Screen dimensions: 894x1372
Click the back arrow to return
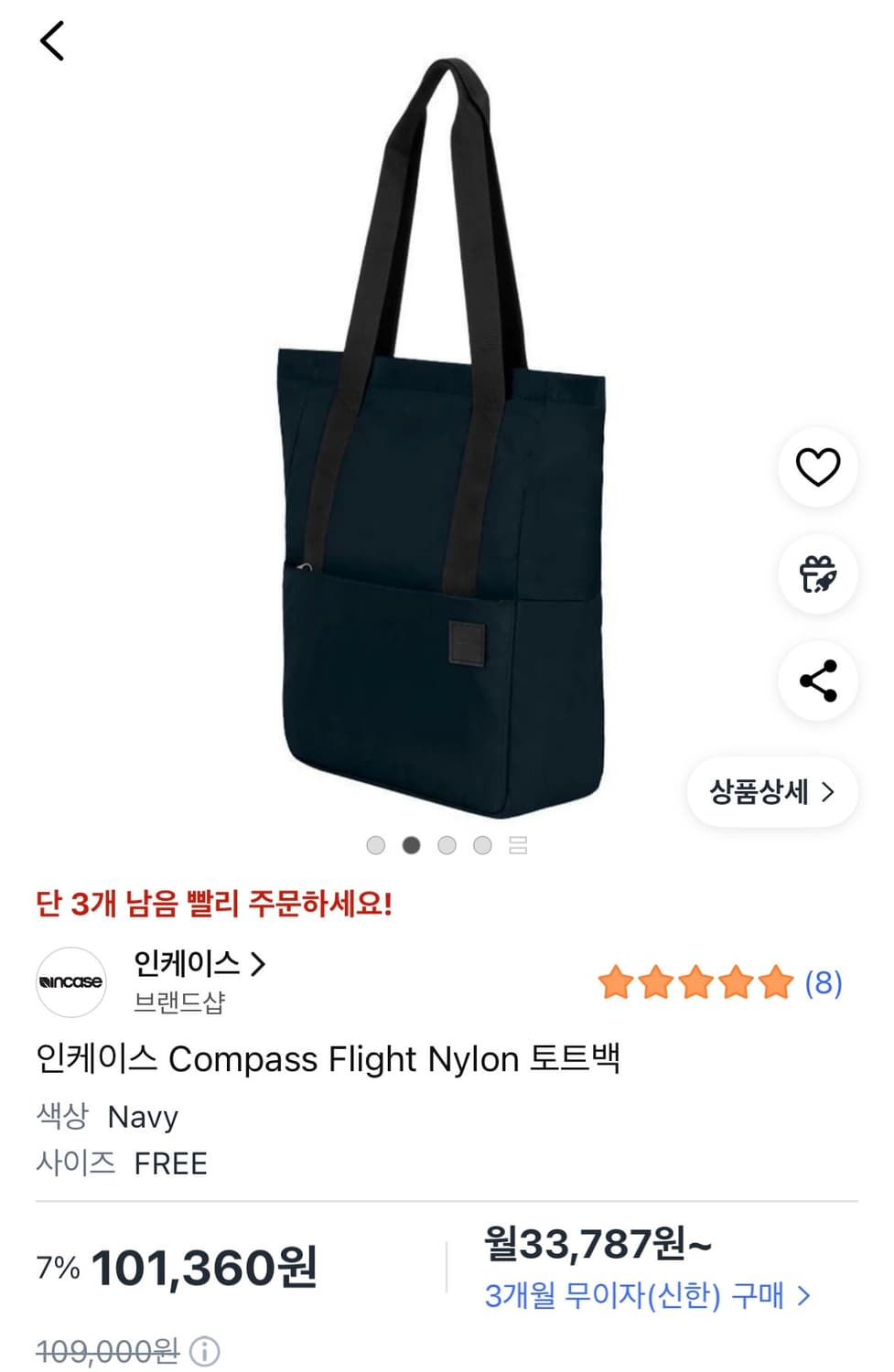pos(51,38)
